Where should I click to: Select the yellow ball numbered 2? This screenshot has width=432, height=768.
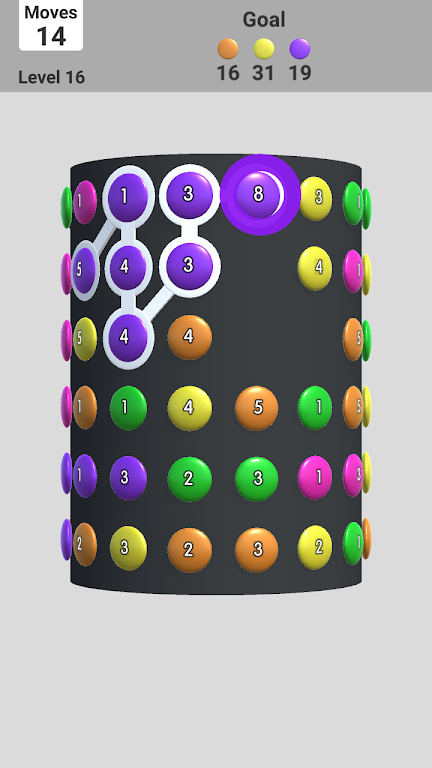coord(315,547)
